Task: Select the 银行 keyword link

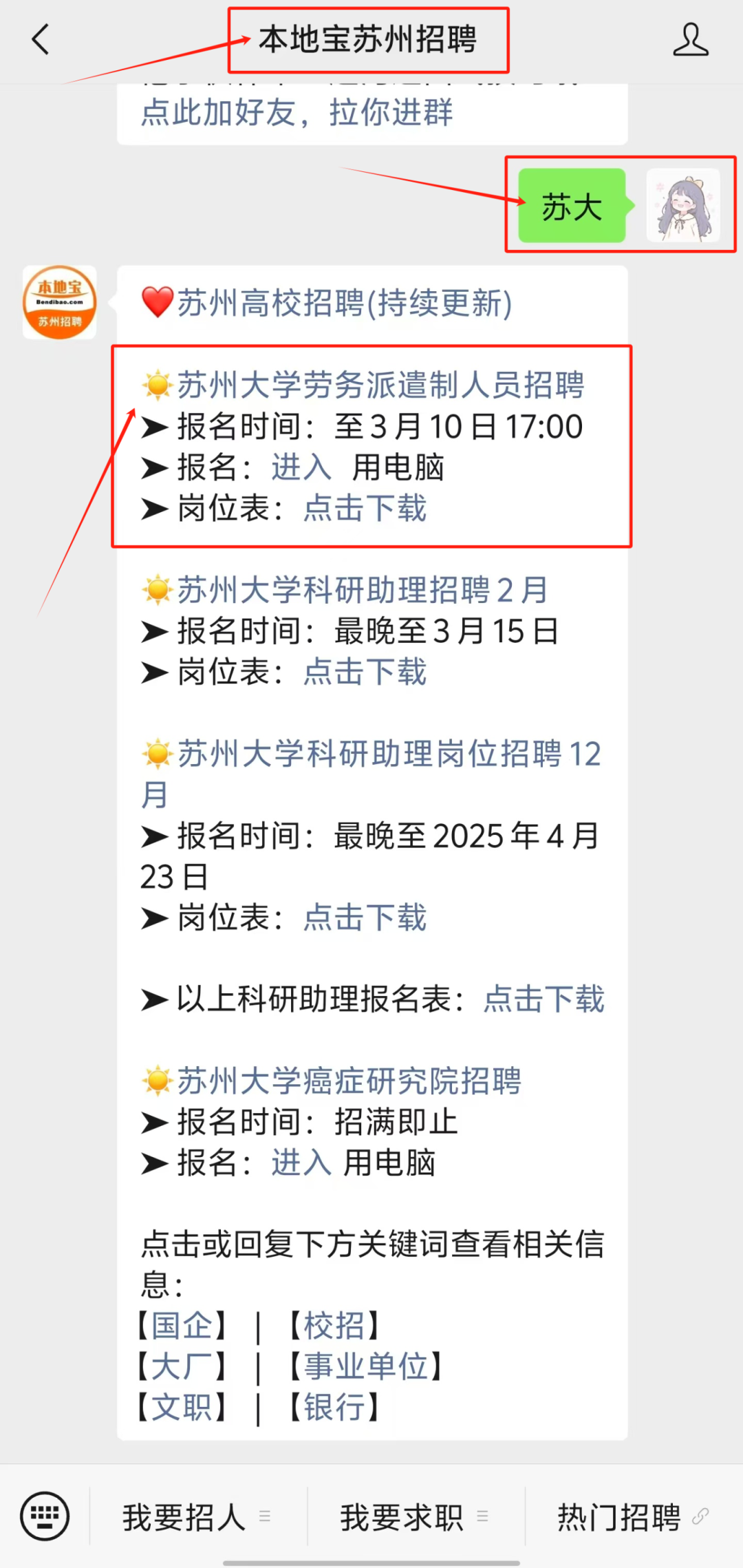Action: [334, 1407]
